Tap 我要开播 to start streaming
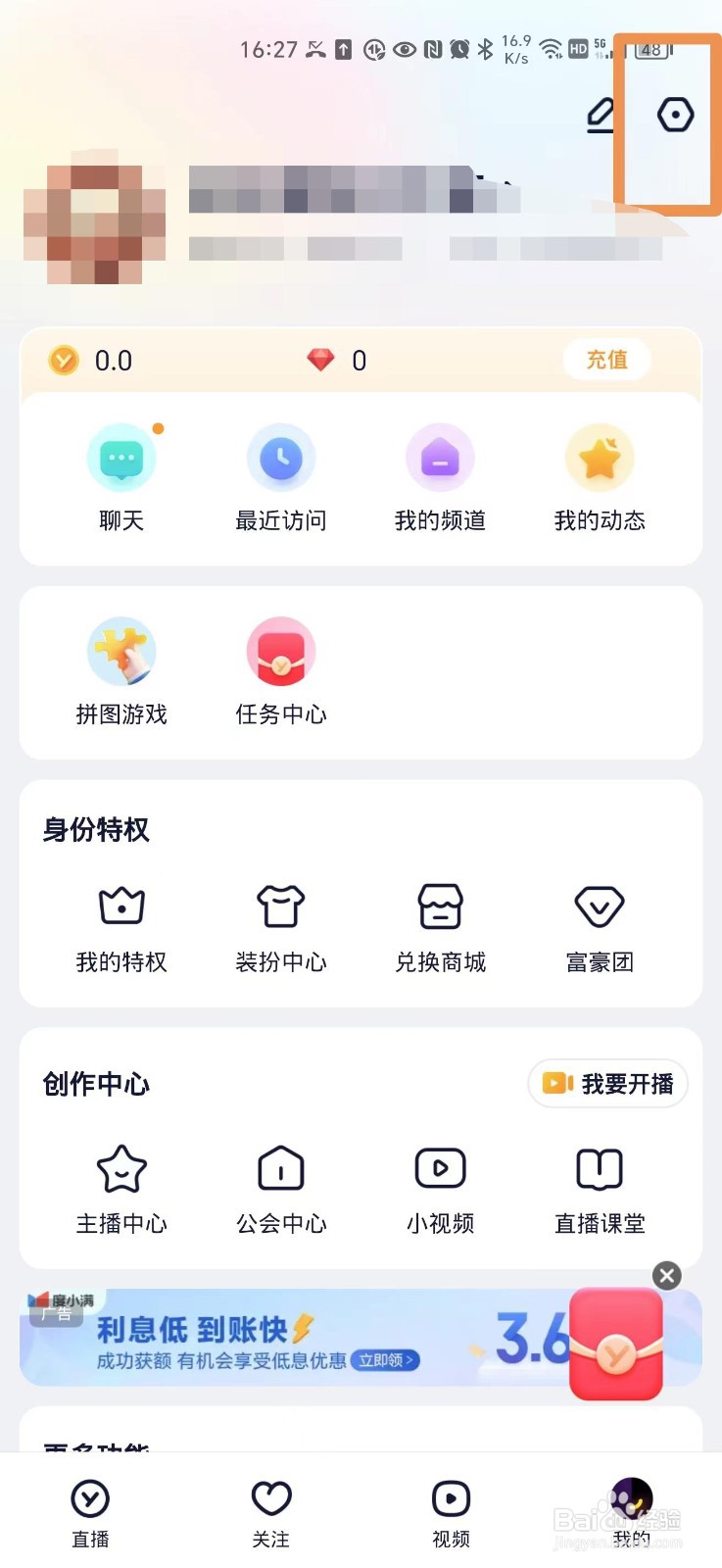 (x=608, y=1084)
